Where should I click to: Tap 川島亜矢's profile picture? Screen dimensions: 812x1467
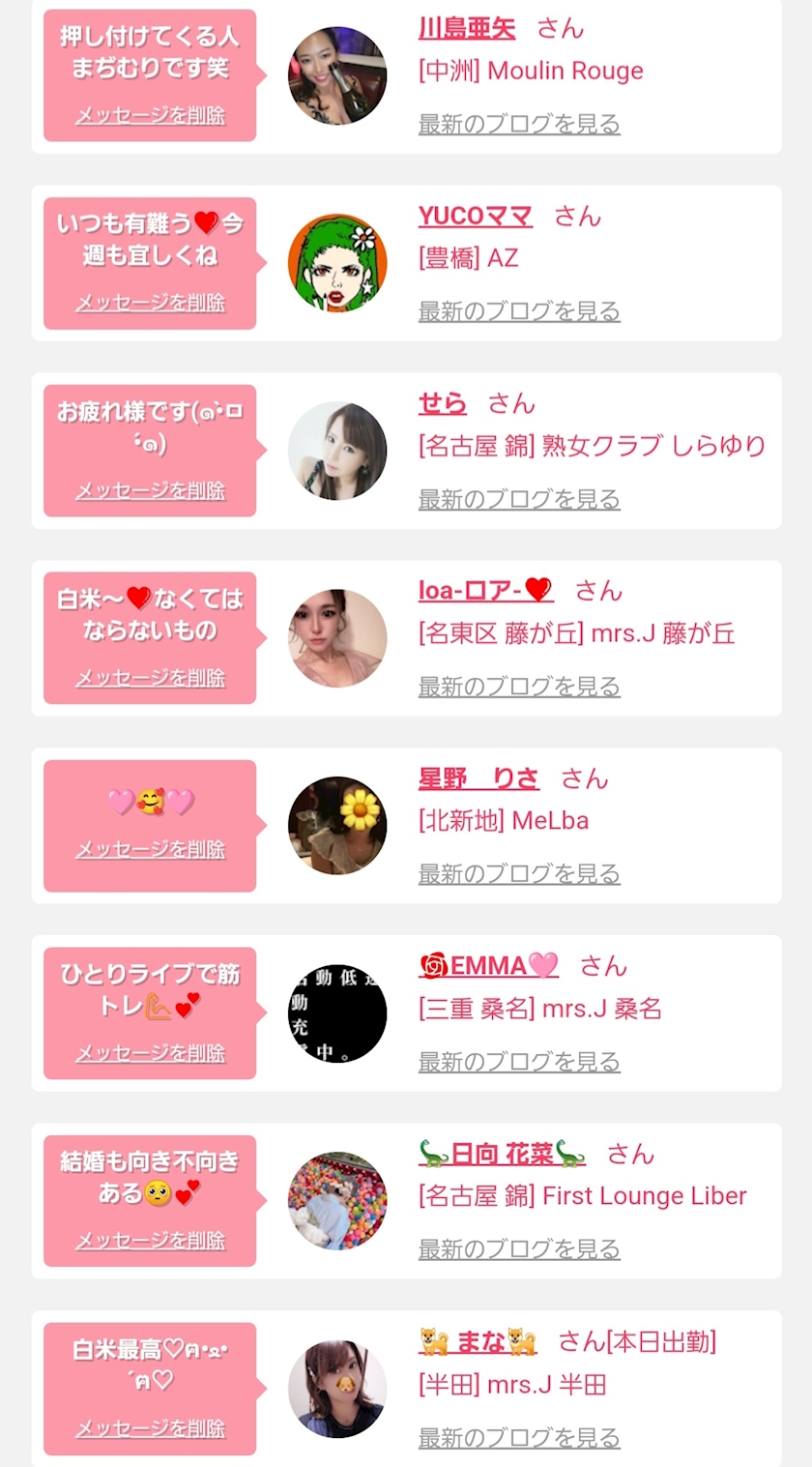tap(337, 75)
